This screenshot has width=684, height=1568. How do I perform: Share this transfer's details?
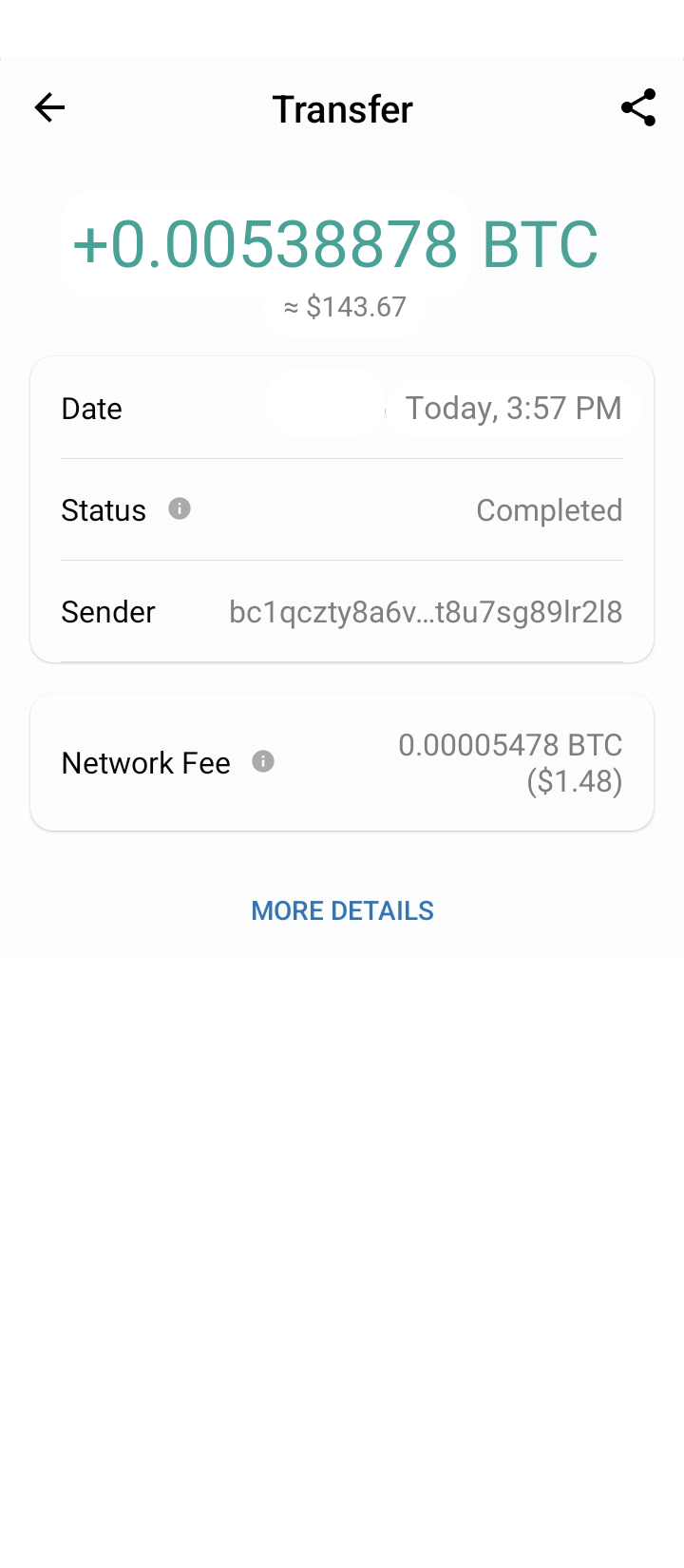(x=638, y=108)
